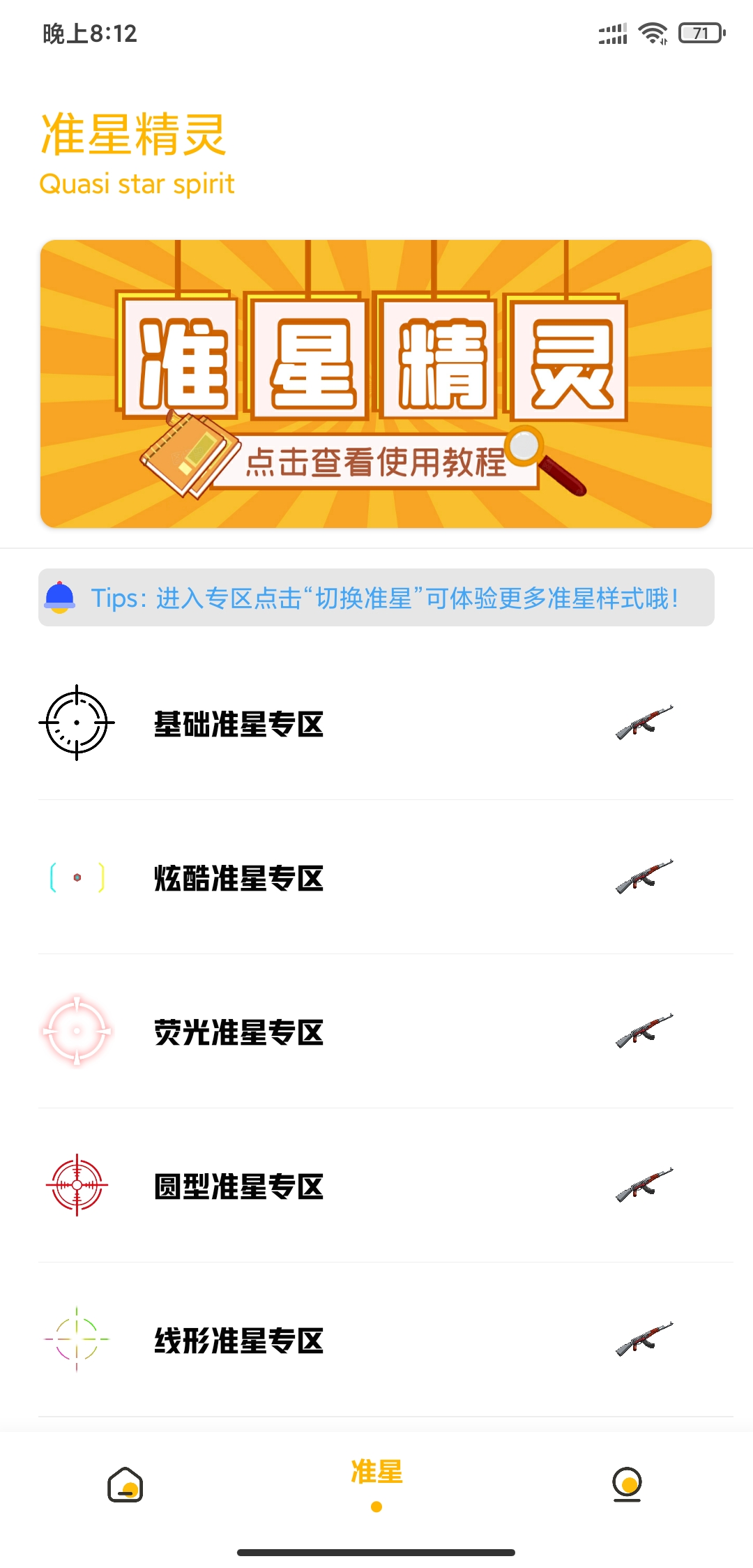This screenshot has width=753, height=1568.
Task: Select the basic crosshair icon
Action: (77, 724)
